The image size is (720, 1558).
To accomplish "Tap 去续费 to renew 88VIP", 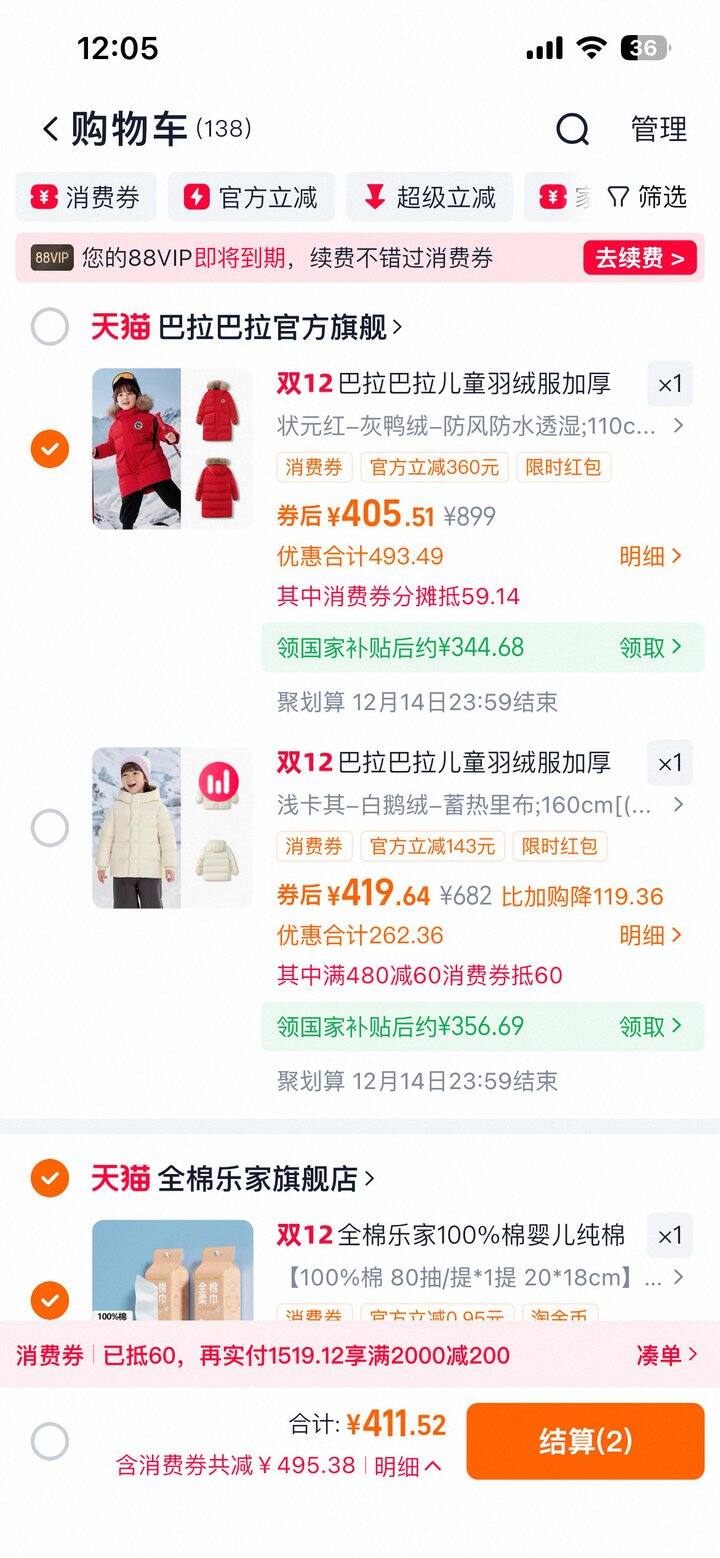I will tap(640, 258).
